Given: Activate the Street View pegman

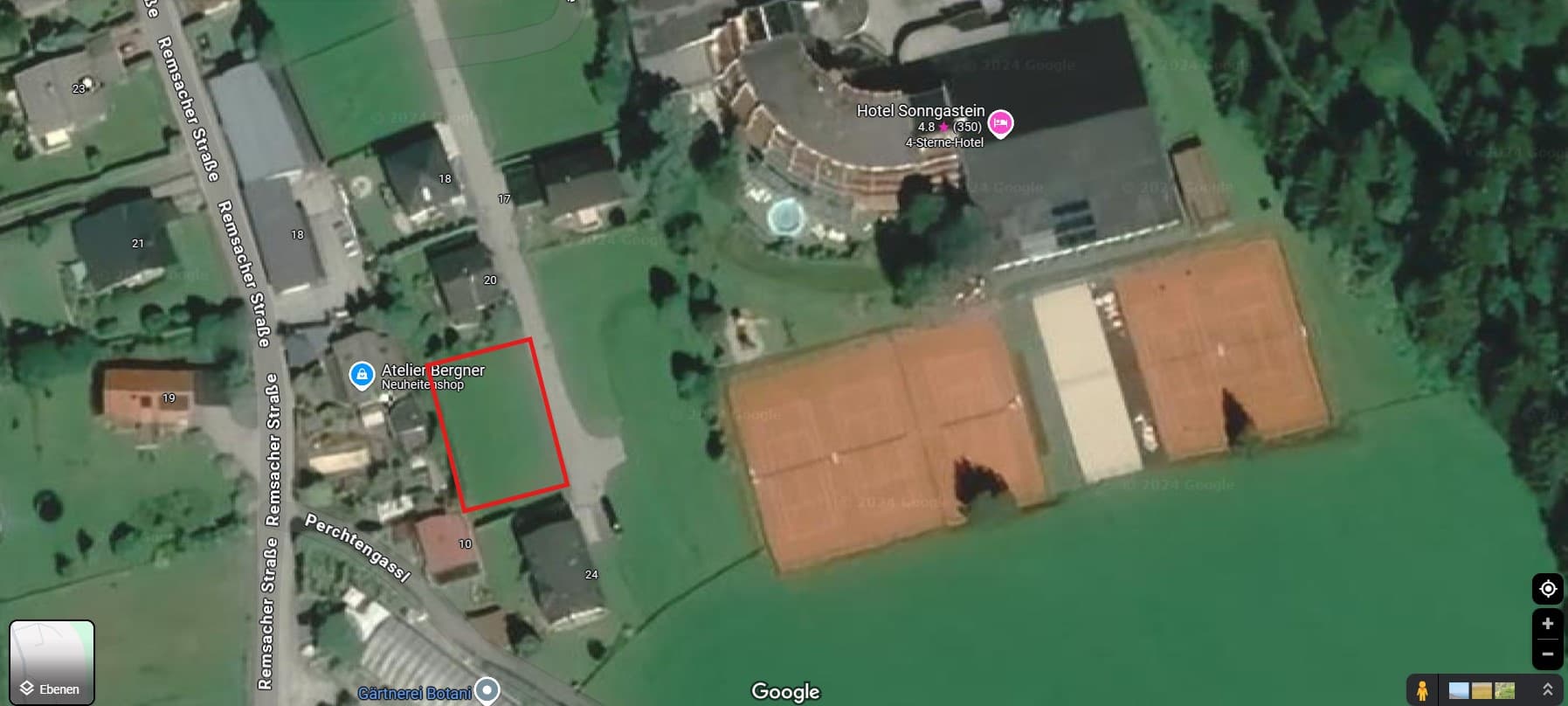Looking at the screenshot, I should point(1422,690).
